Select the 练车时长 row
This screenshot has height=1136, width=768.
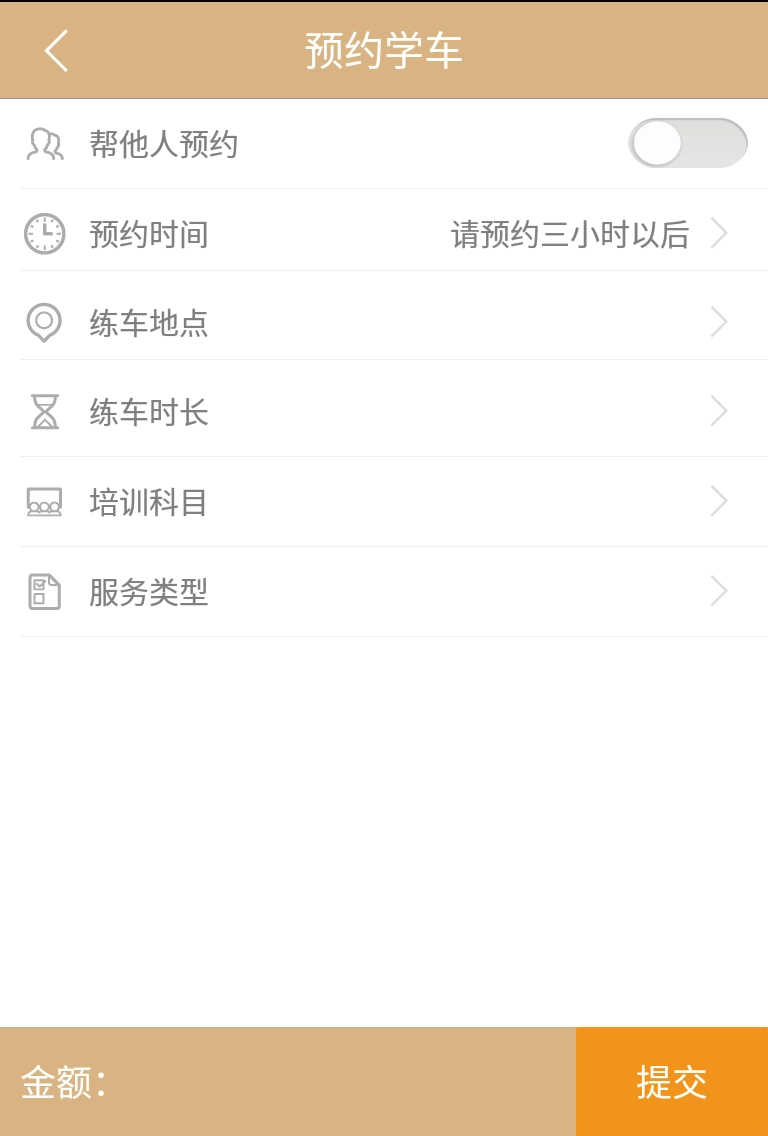(x=384, y=412)
